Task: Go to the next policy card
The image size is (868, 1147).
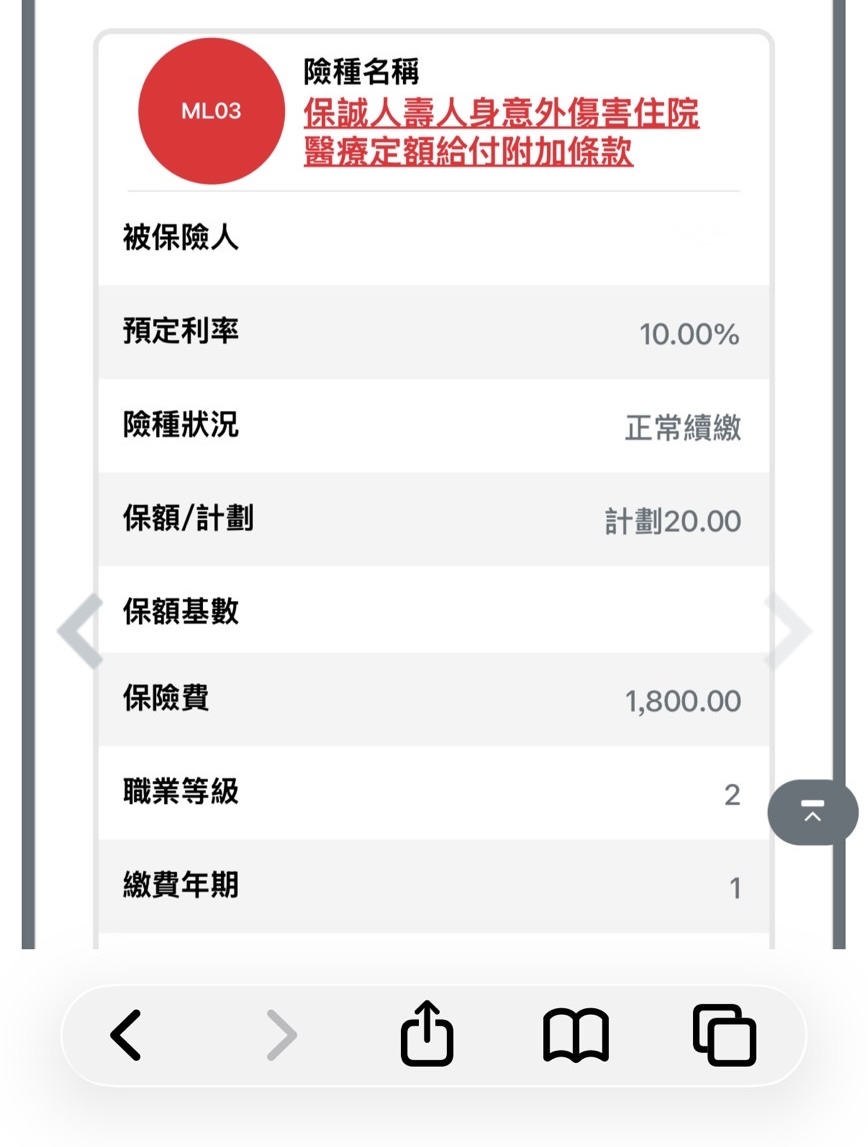Action: (789, 630)
